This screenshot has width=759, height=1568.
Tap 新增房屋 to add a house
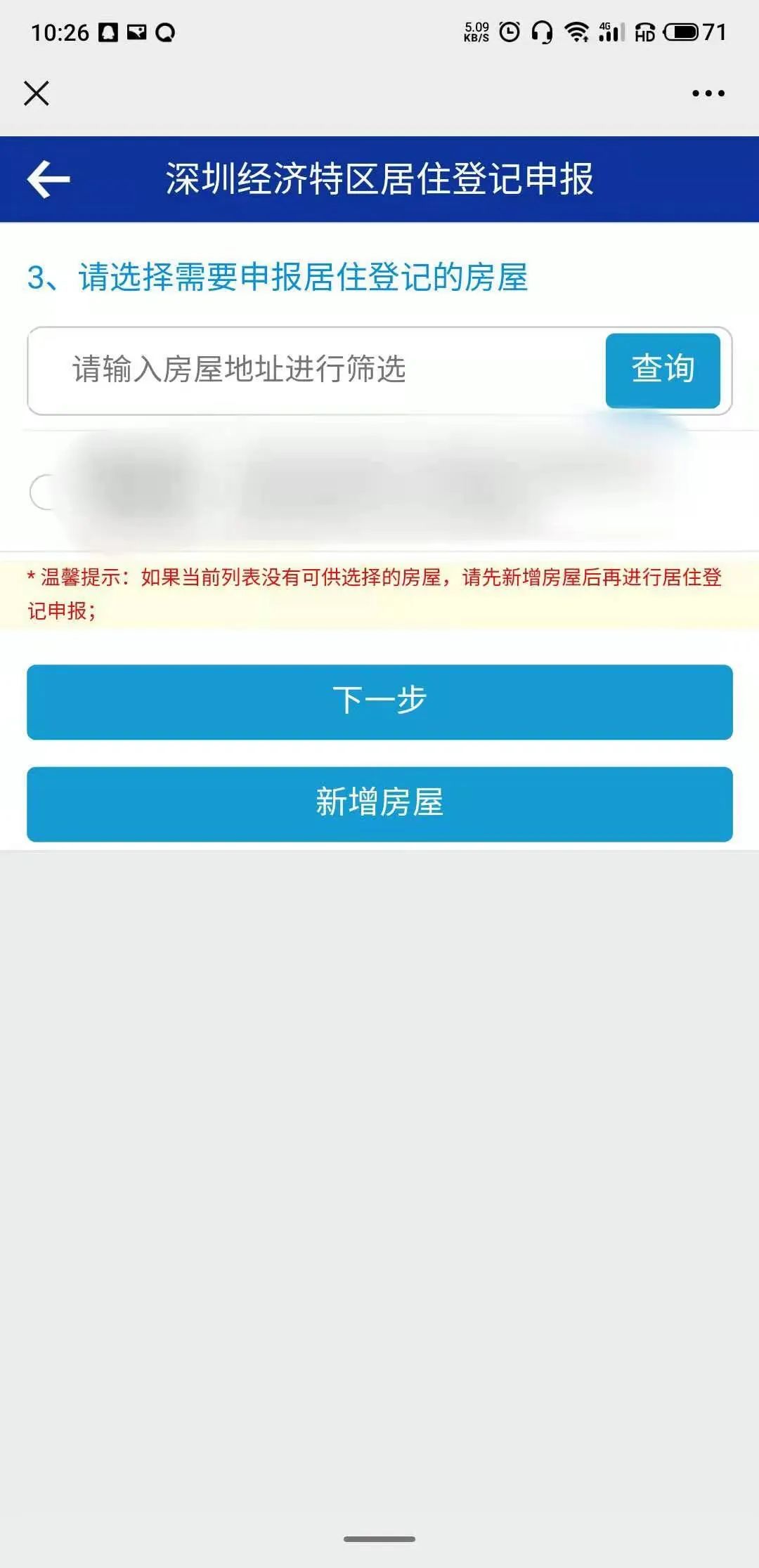click(x=379, y=804)
